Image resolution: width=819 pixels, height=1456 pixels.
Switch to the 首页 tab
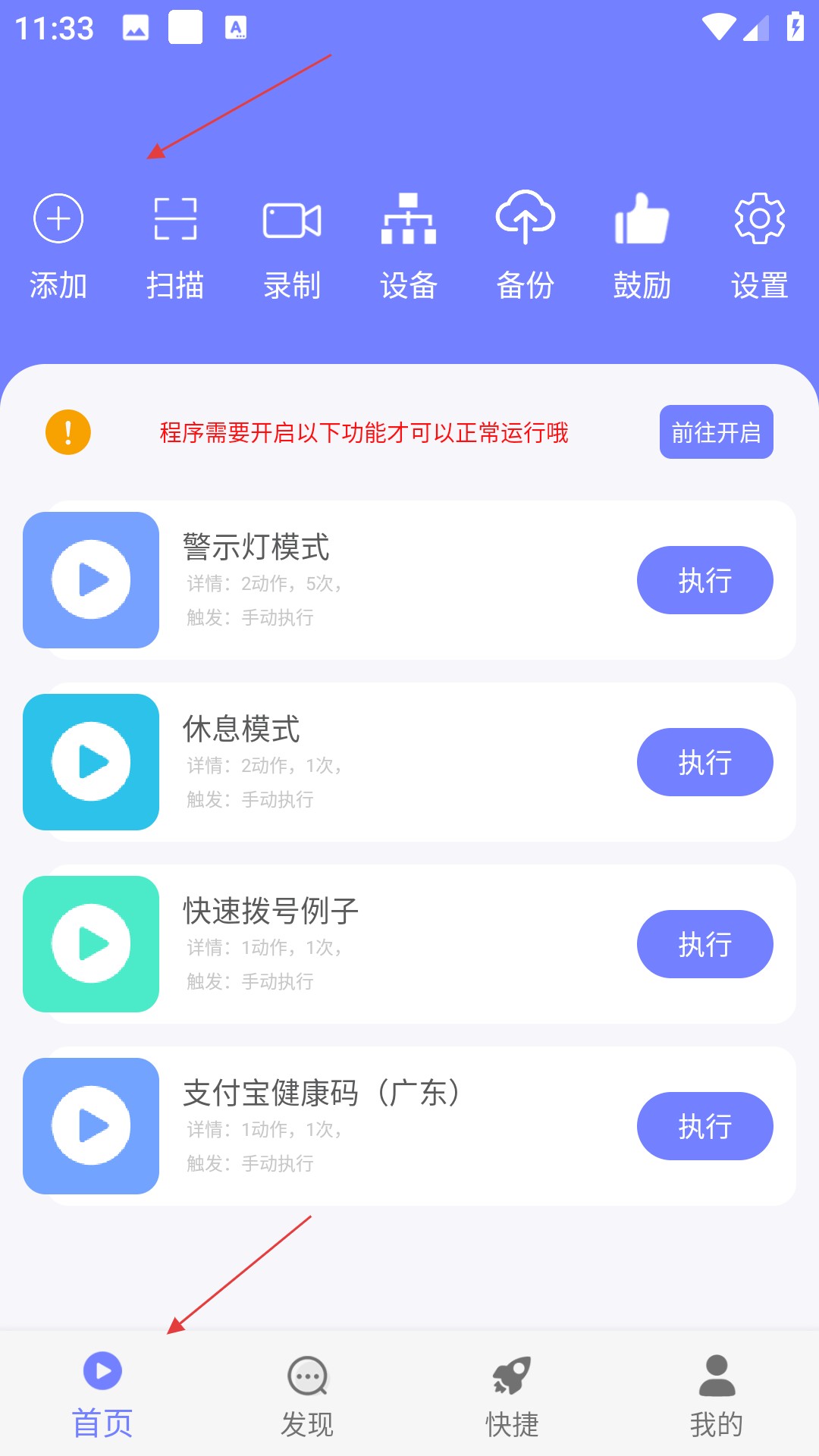pos(102,1395)
